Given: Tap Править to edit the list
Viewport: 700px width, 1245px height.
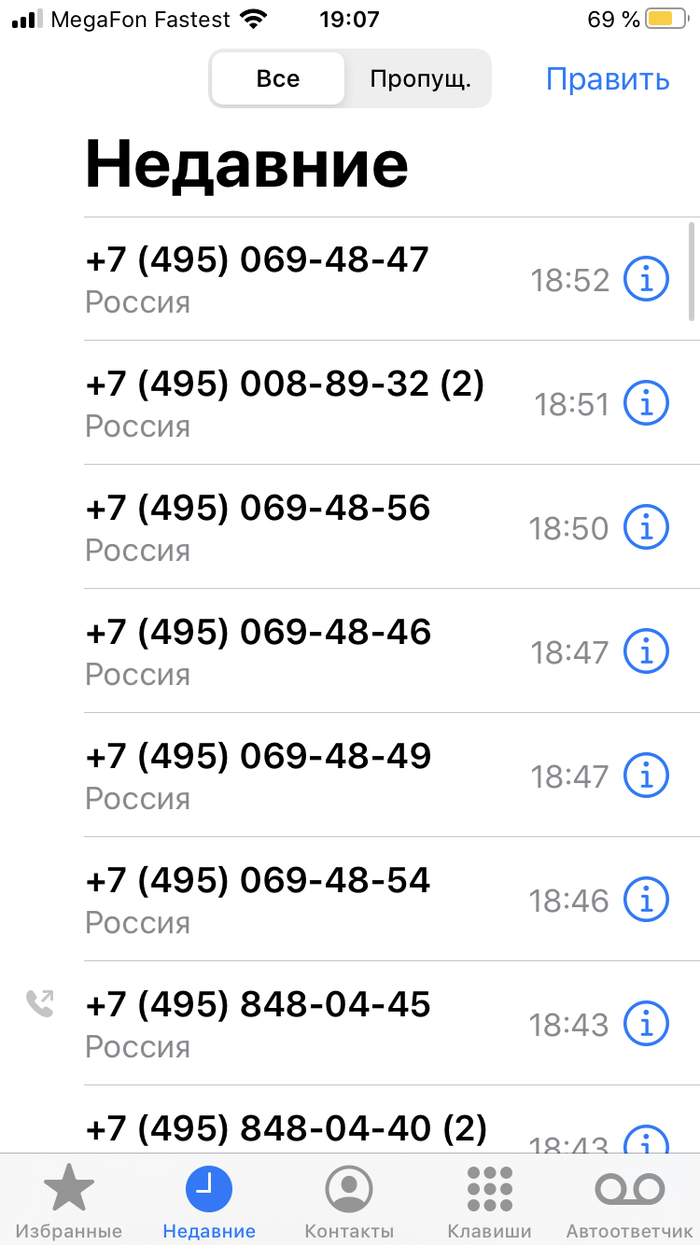Looking at the screenshot, I should pos(607,79).
